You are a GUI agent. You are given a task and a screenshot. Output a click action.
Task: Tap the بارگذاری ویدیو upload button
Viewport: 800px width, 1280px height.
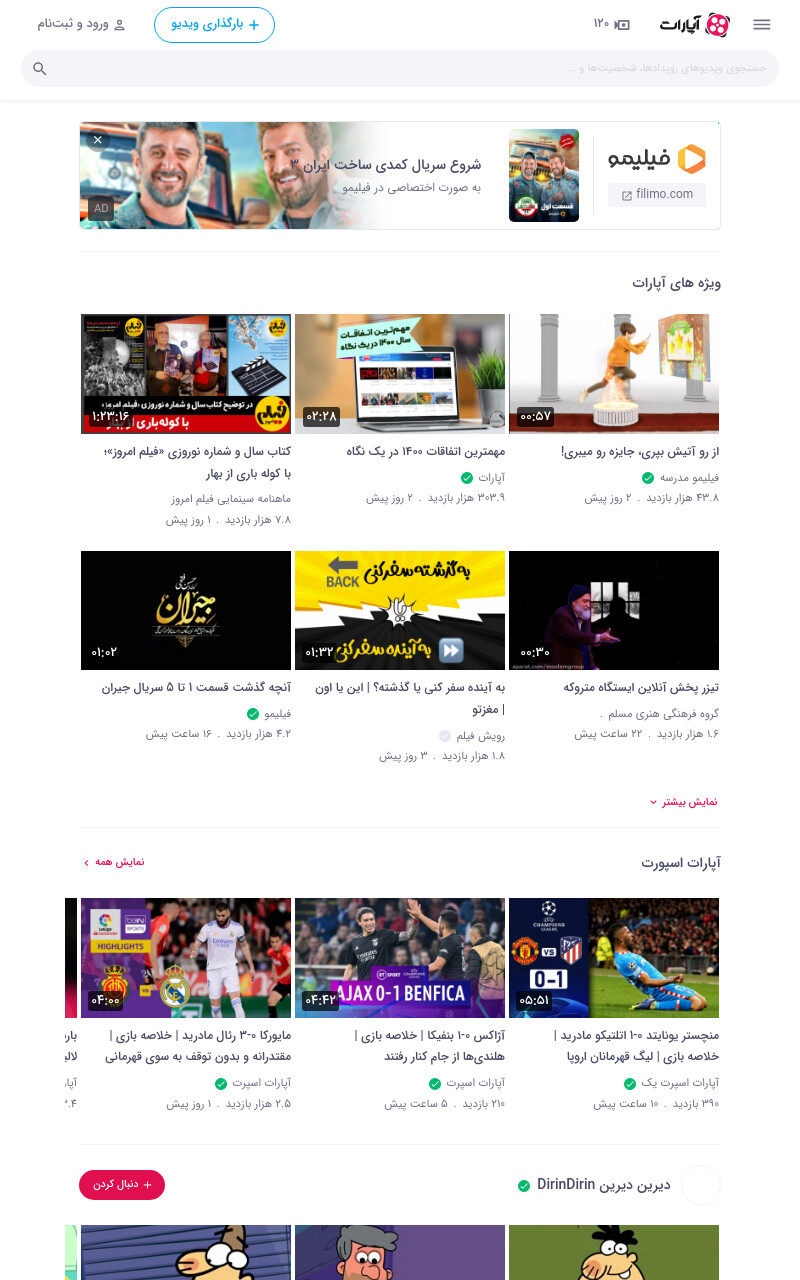[x=214, y=25]
